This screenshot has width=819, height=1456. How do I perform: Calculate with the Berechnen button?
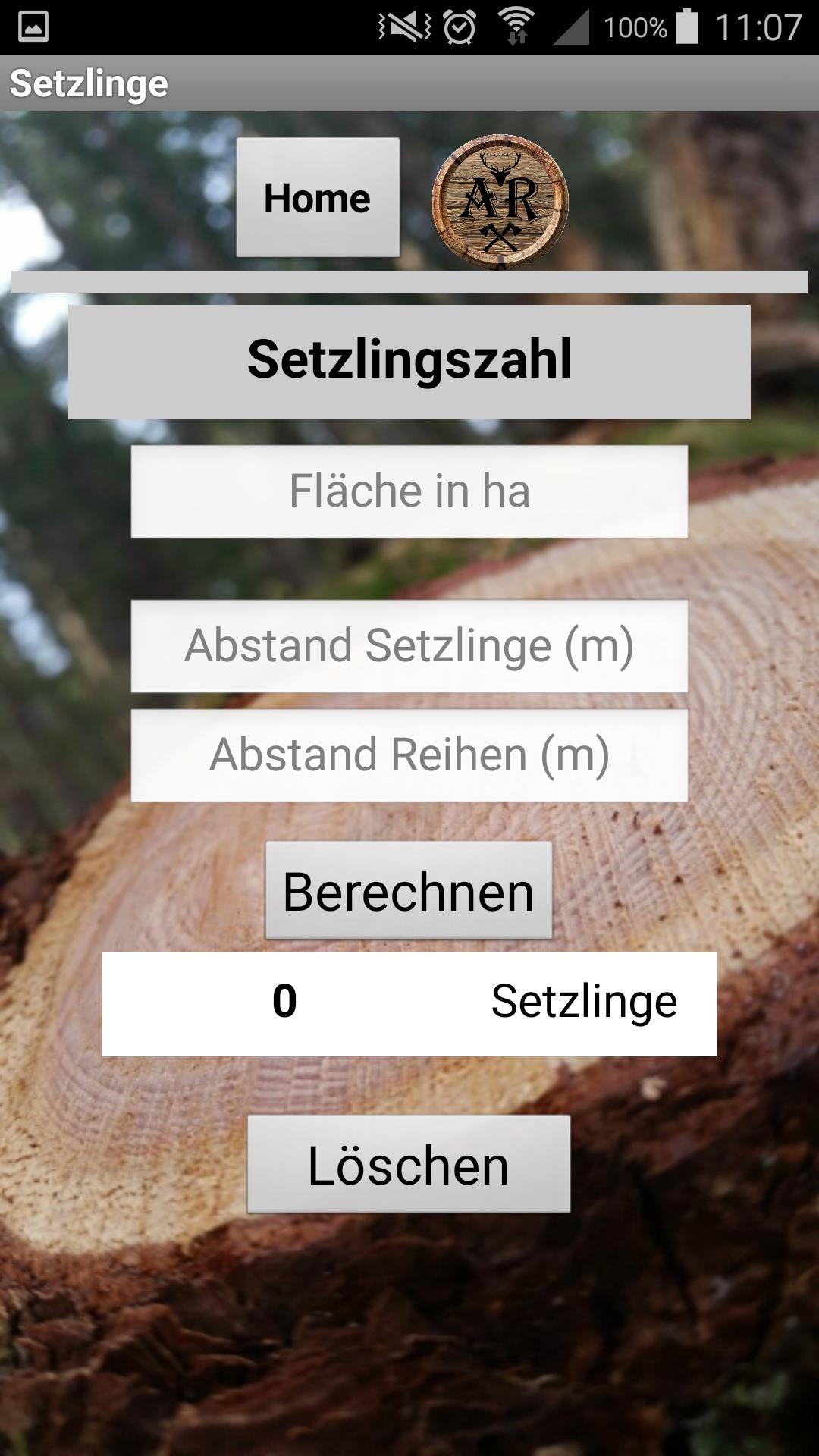click(x=409, y=890)
